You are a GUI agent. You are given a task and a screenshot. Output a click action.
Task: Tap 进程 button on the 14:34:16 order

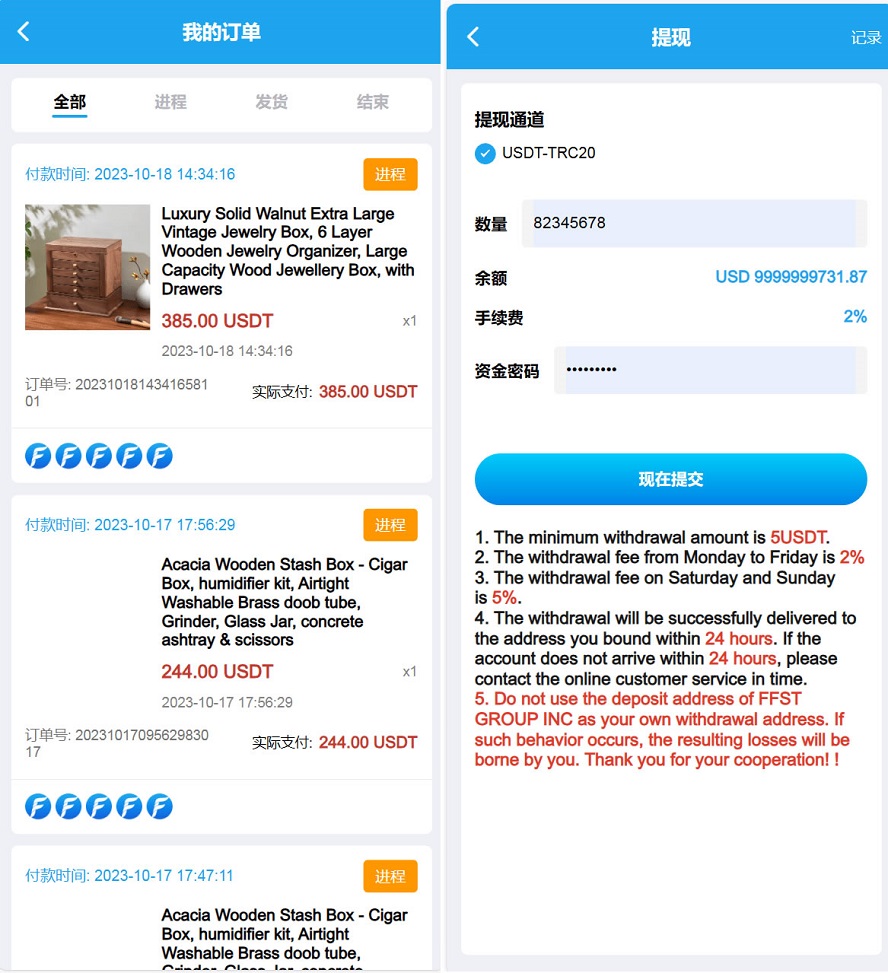[390, 174]
